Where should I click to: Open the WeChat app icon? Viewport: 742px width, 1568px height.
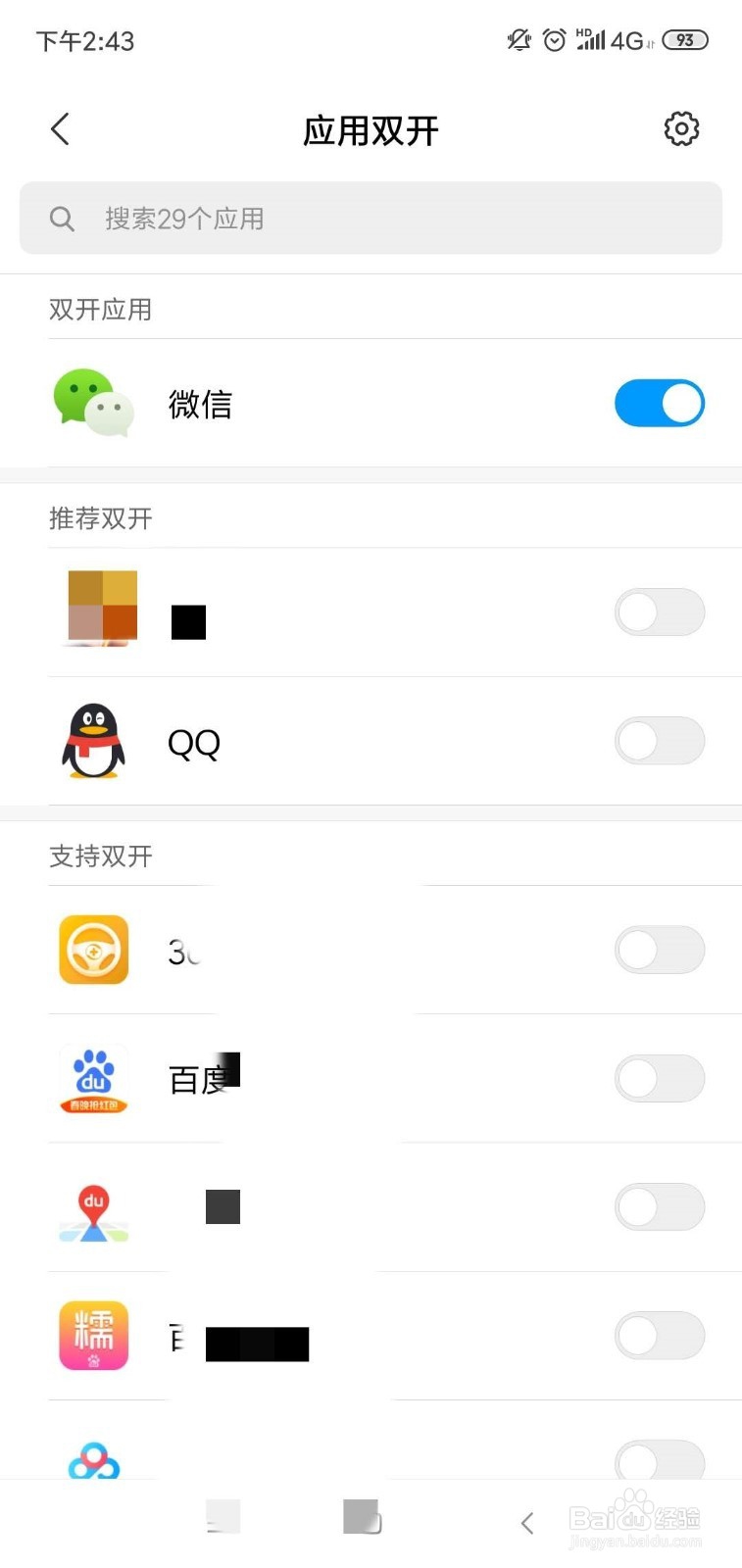93,403
